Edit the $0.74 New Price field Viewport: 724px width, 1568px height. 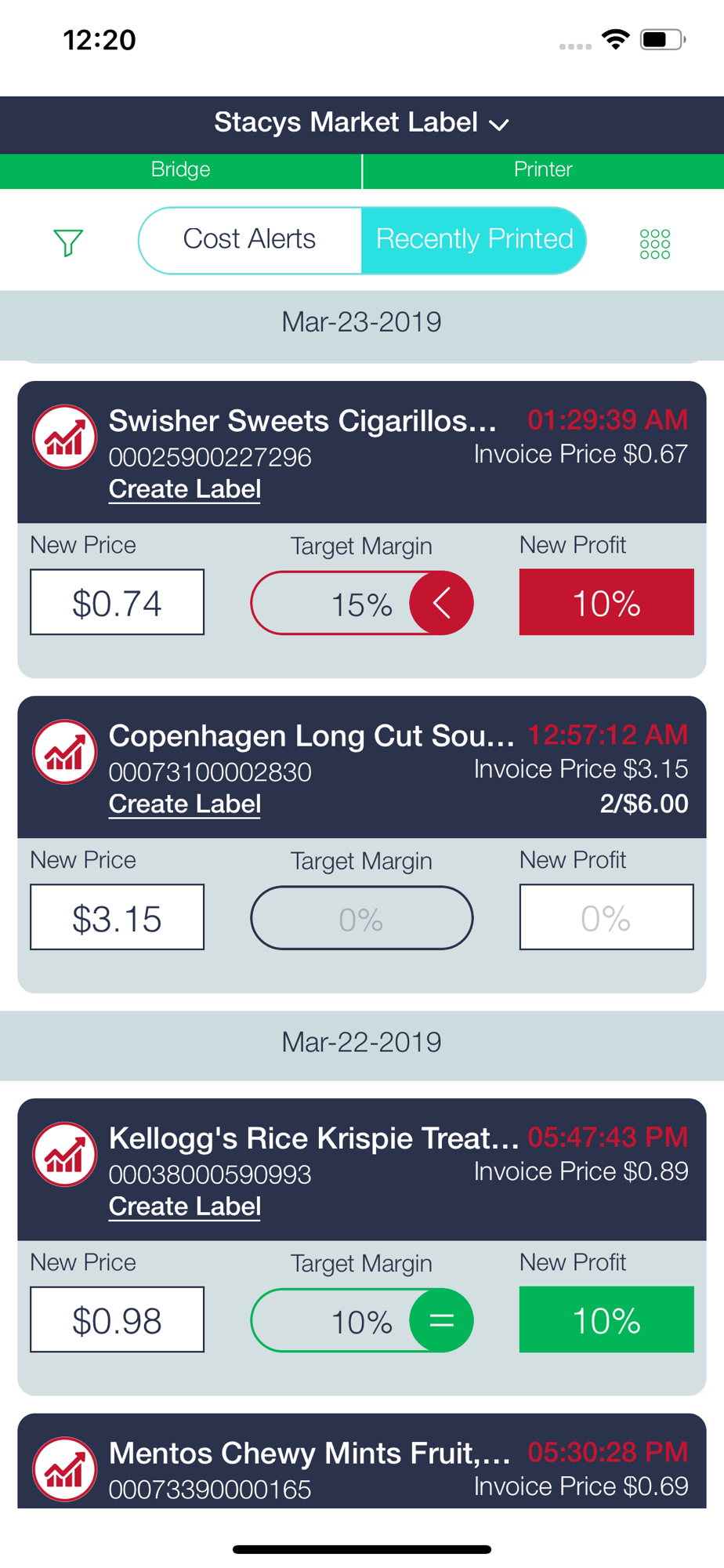click(117, 602)
